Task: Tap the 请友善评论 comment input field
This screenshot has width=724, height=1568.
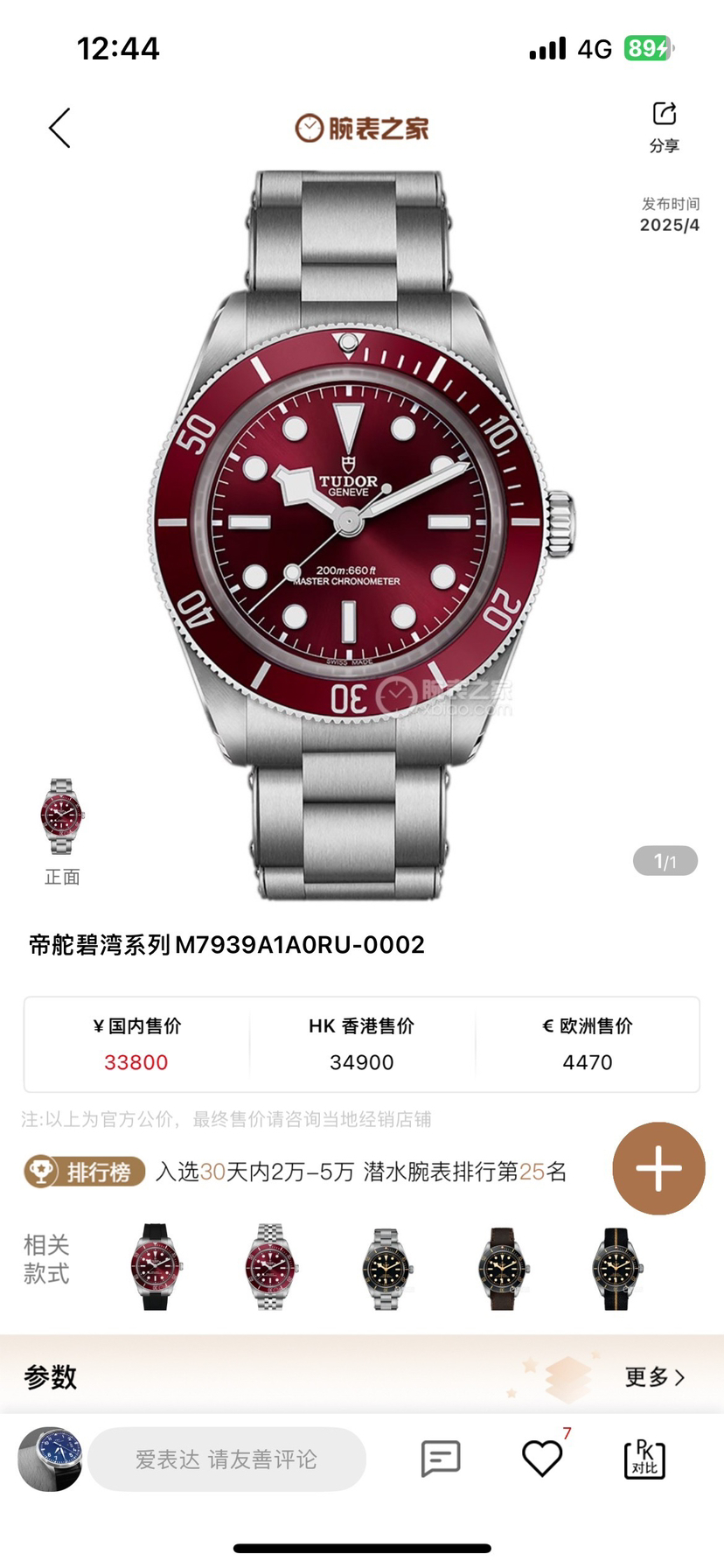Action: tap(226, 1459)
